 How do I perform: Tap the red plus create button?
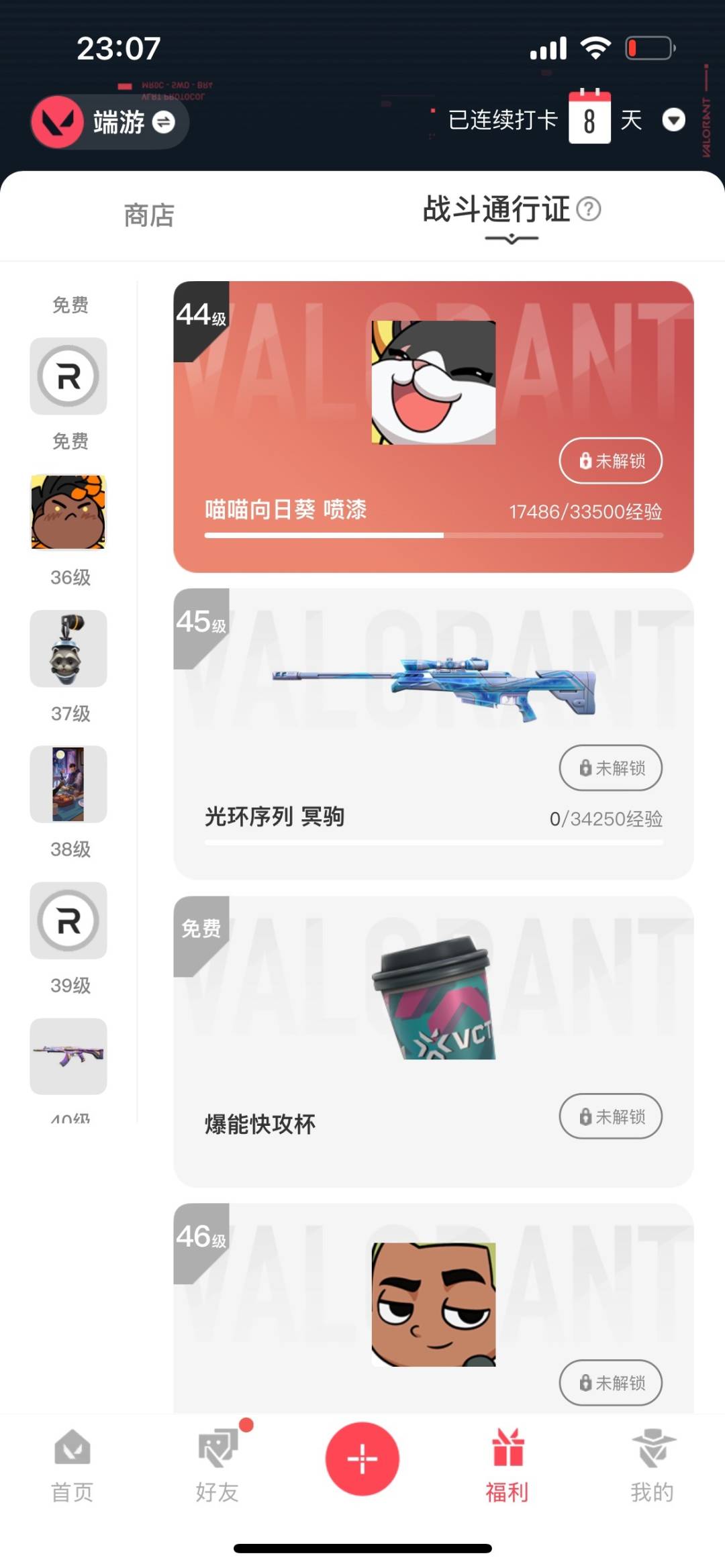(362, 1459)
